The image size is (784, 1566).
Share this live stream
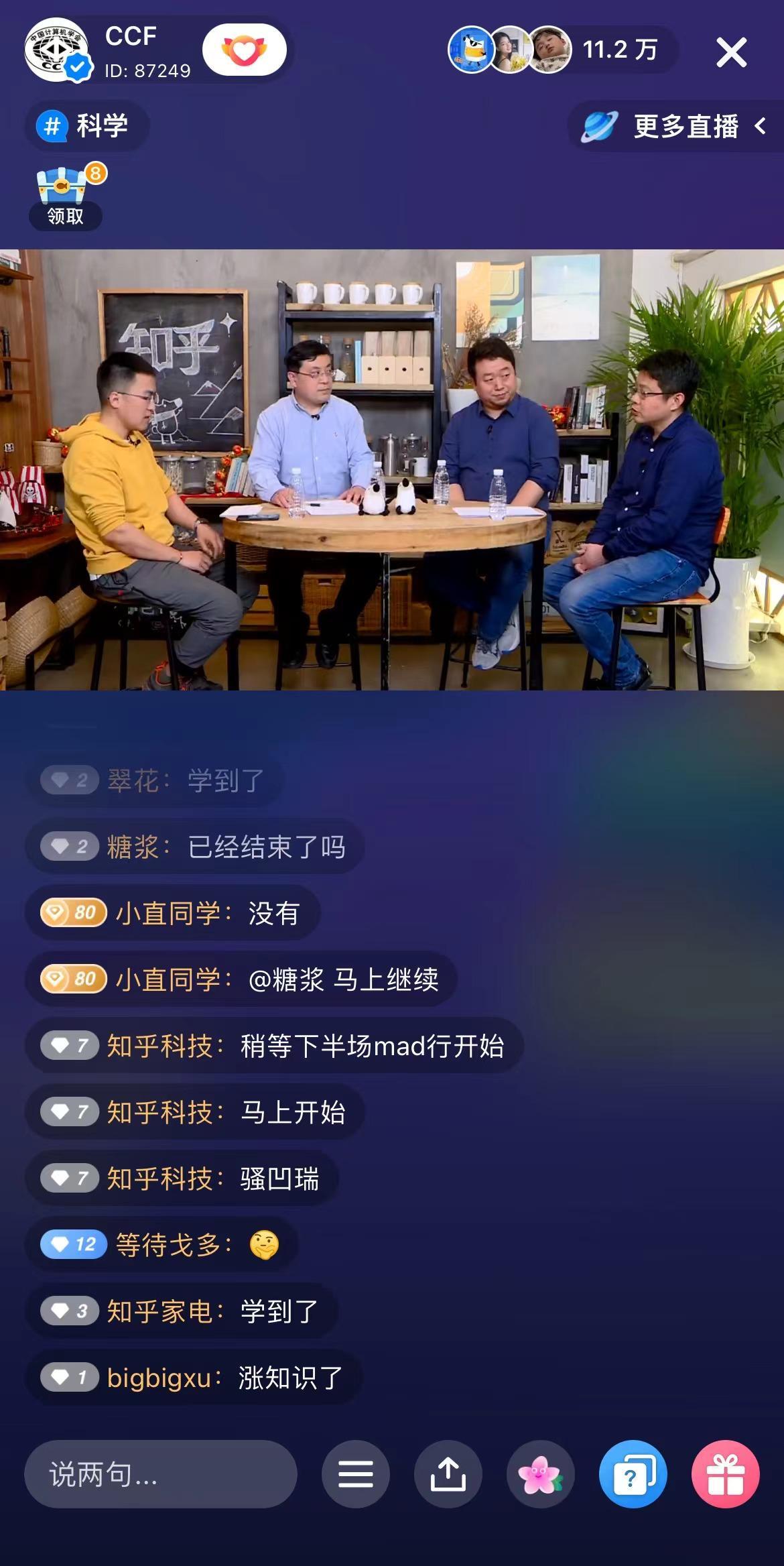[448, 1474]
